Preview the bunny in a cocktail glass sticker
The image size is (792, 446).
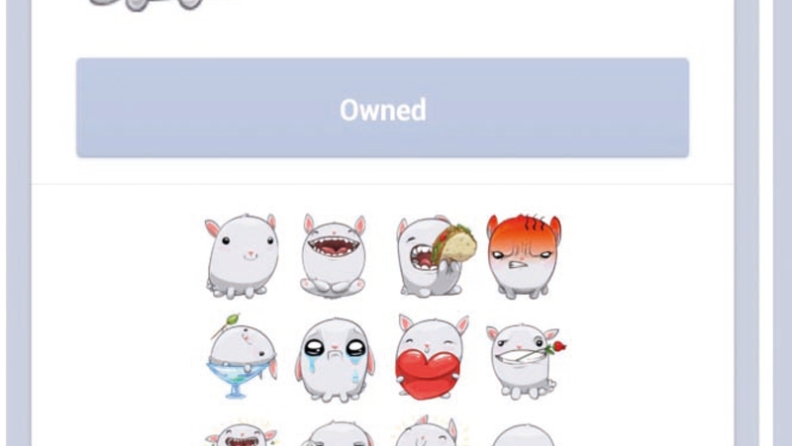click(x=241, y=357)
